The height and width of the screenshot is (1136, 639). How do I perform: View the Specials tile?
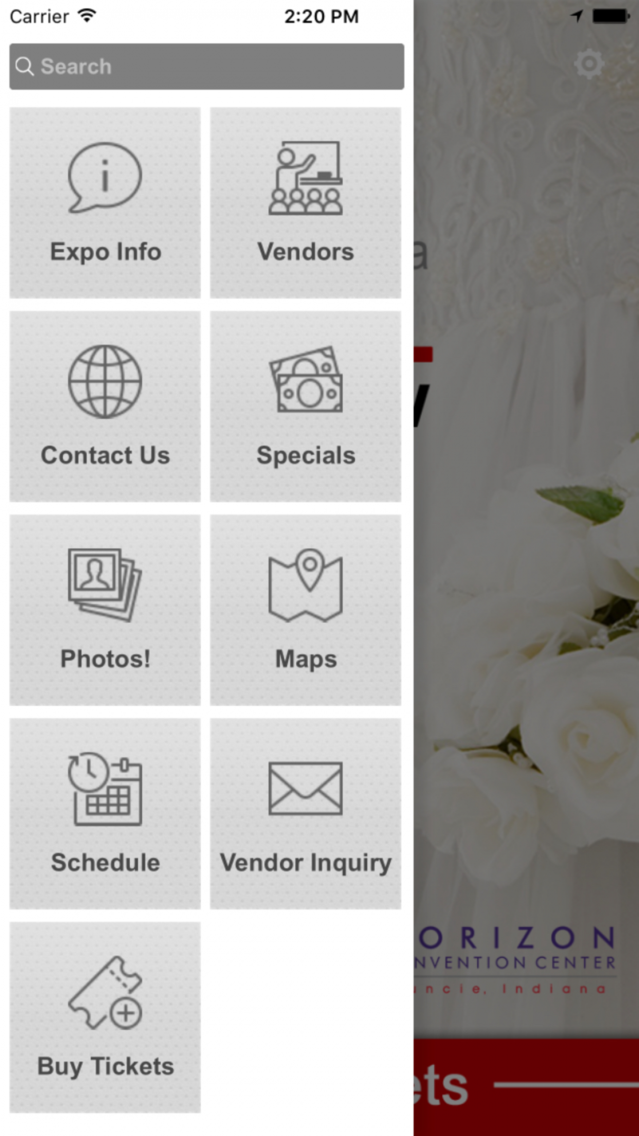[305, 406]
